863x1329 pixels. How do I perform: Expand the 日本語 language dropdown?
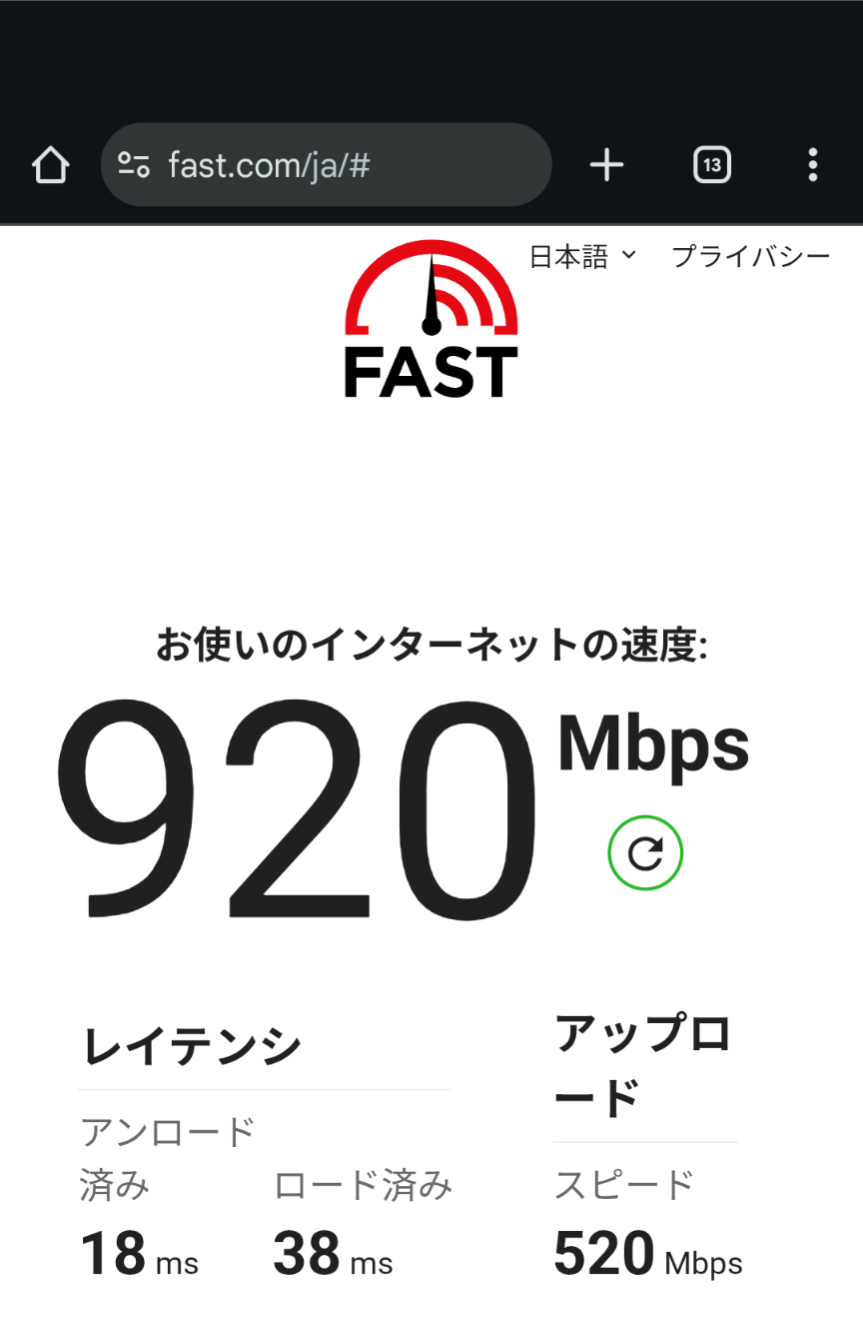pos(582,257)
